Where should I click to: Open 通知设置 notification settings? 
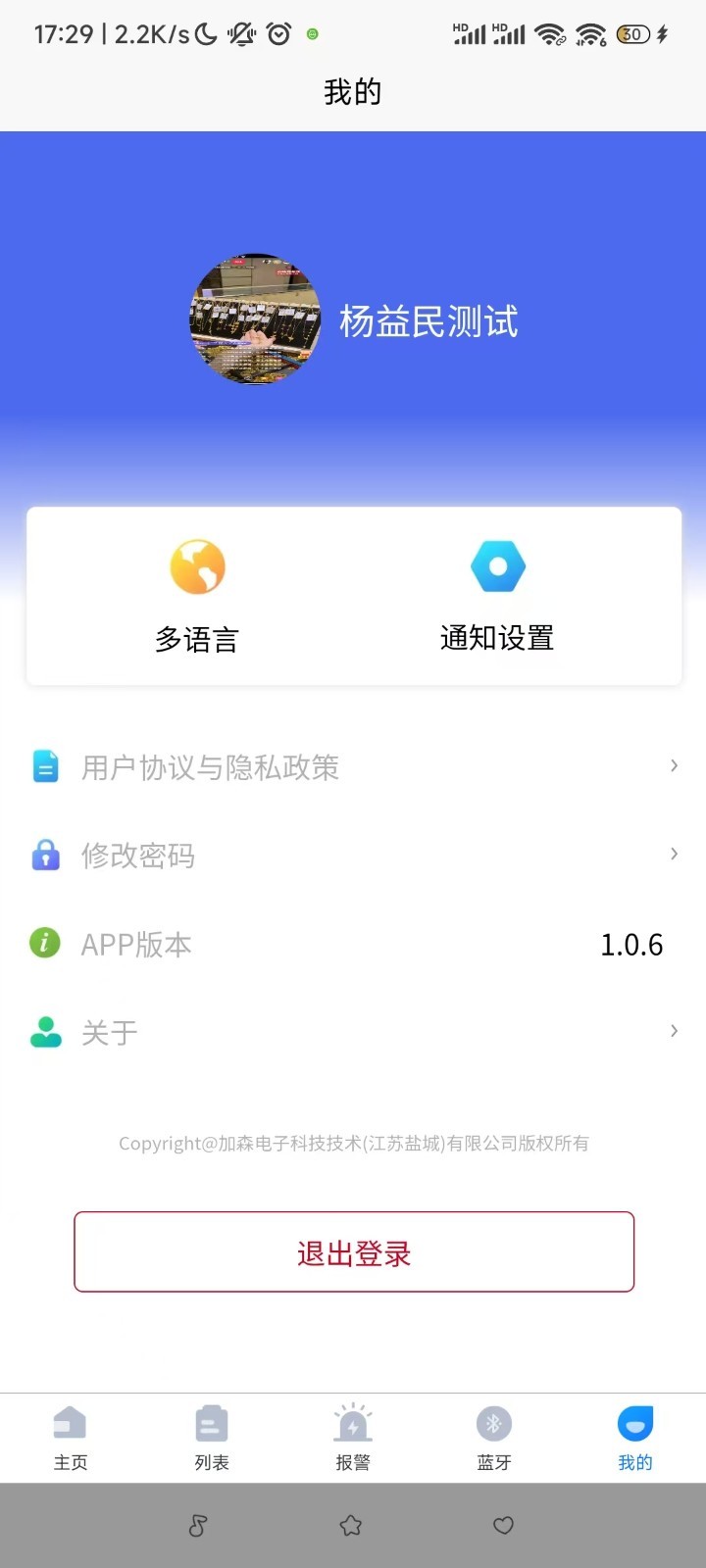click(497, 595)
